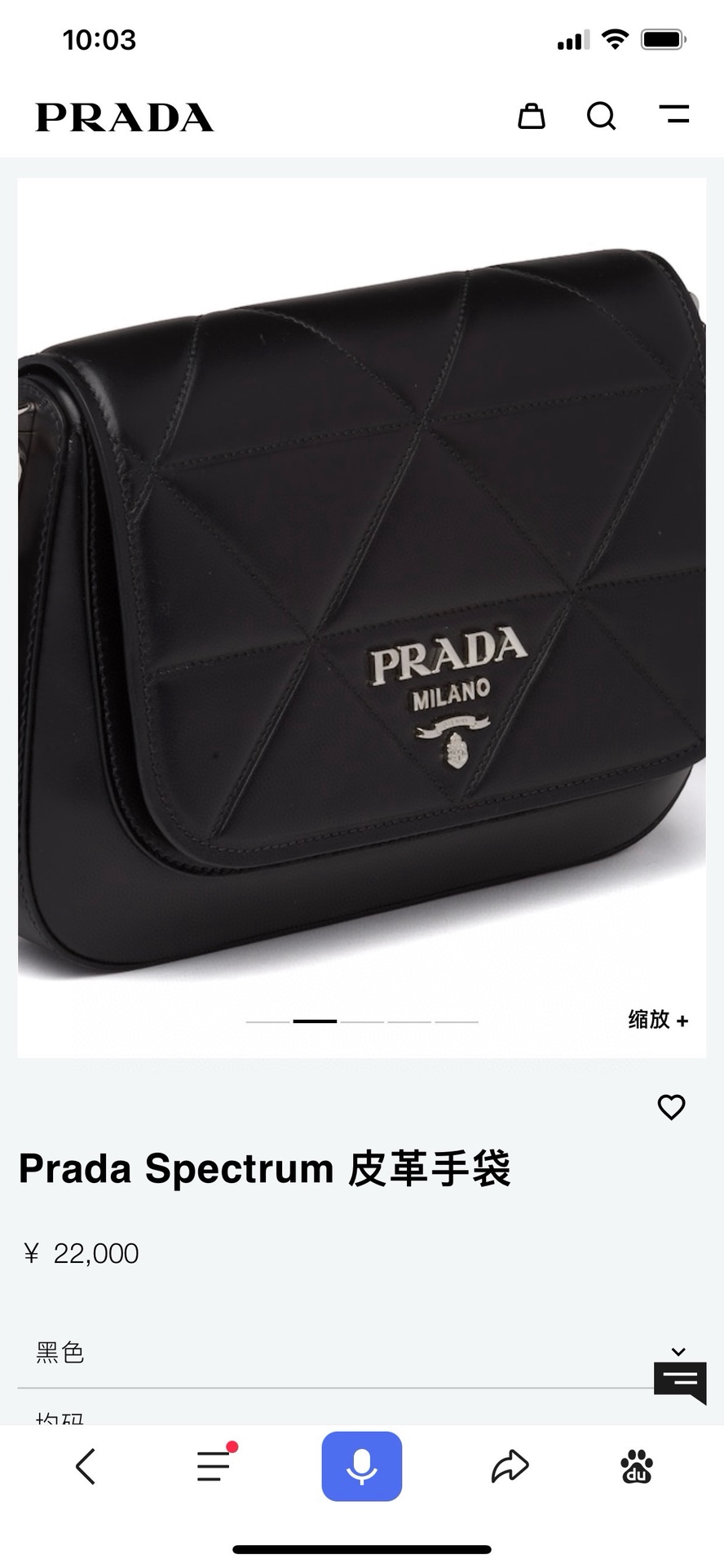Add the Spectrum bag to wishlist
The width and height of the screenshot is (724, 1568).
671,1107
